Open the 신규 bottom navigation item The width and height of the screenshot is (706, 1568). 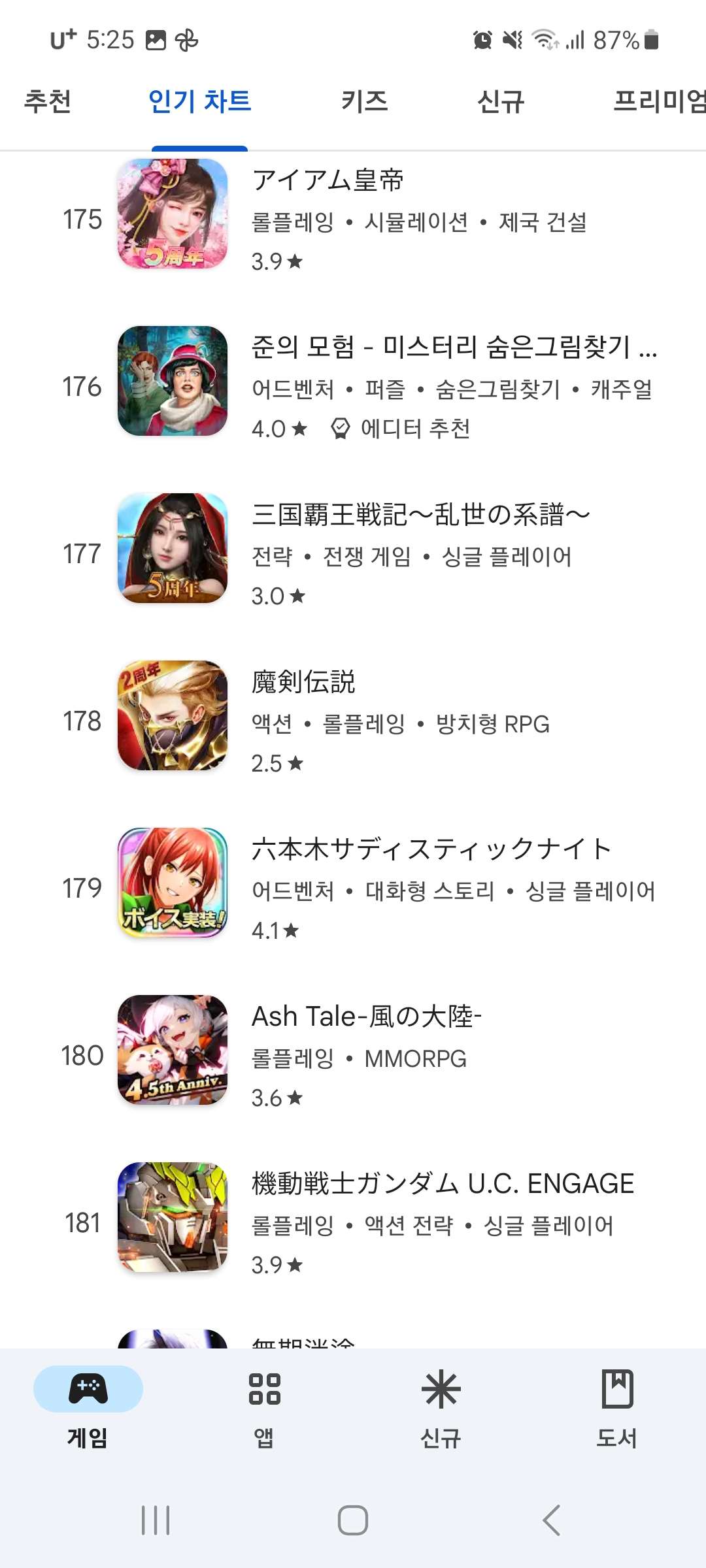[441, 1405]
